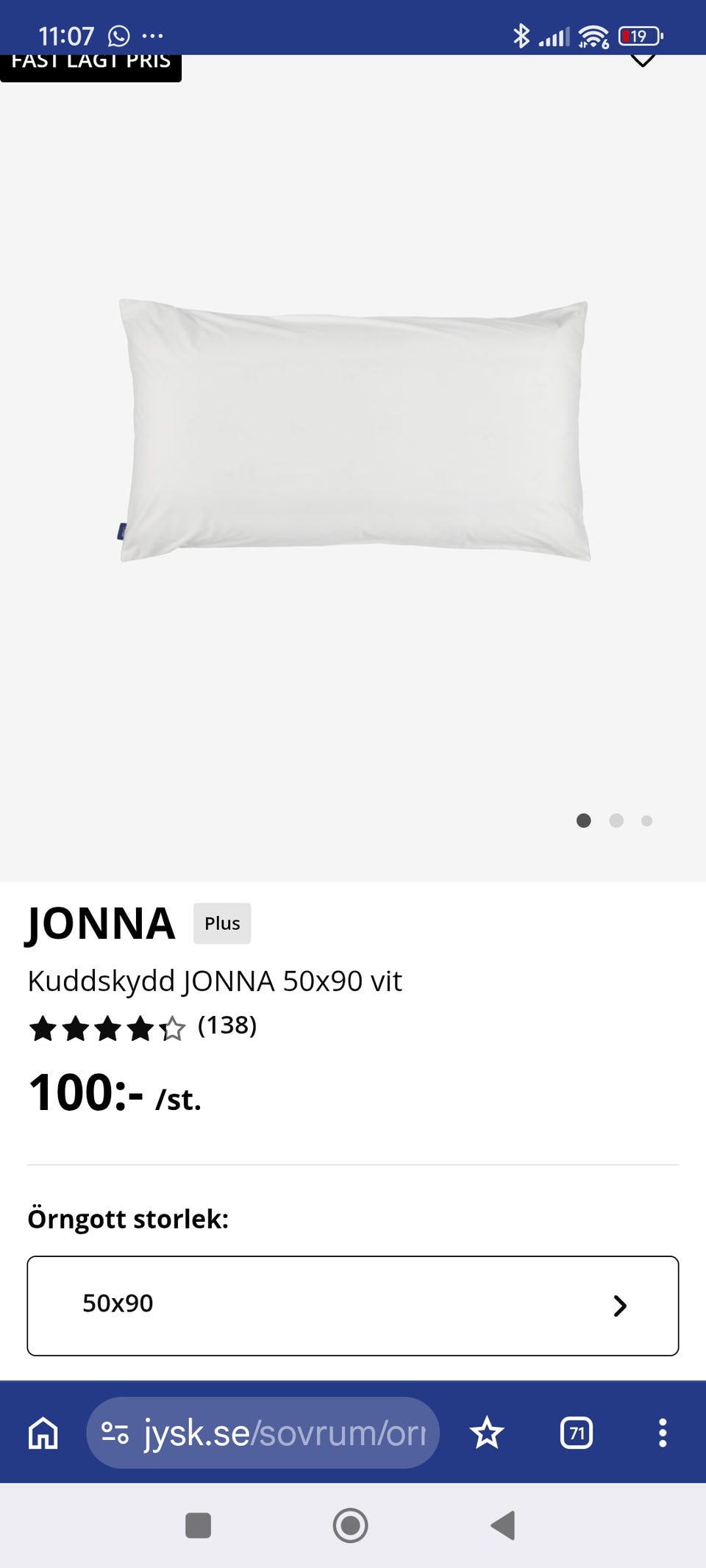Open site info icon beside the URL
Screen dimensions: 706x1568
coord(115,1433)
